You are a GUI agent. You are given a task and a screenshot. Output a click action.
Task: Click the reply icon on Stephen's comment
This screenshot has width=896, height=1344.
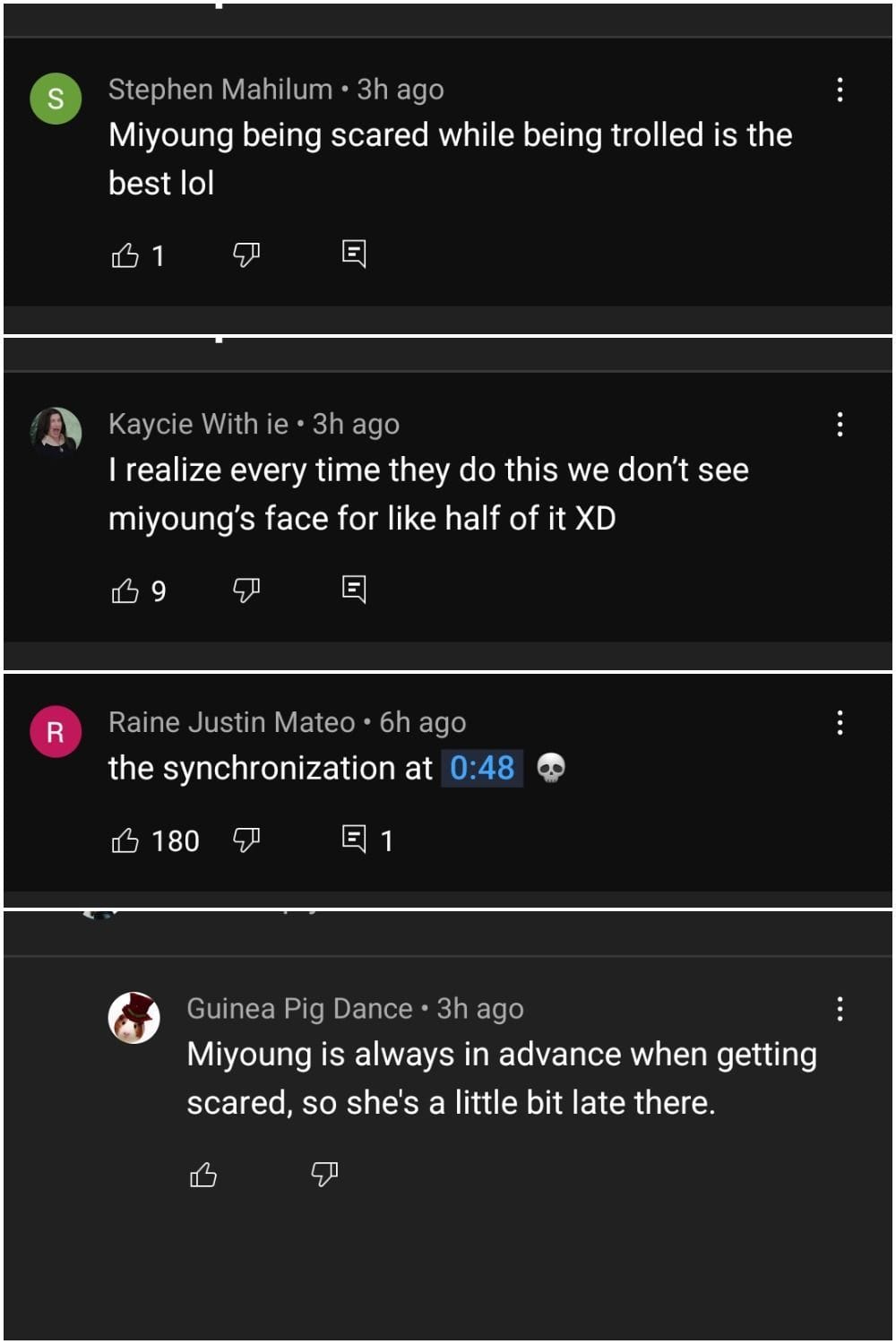coord(355,254)
